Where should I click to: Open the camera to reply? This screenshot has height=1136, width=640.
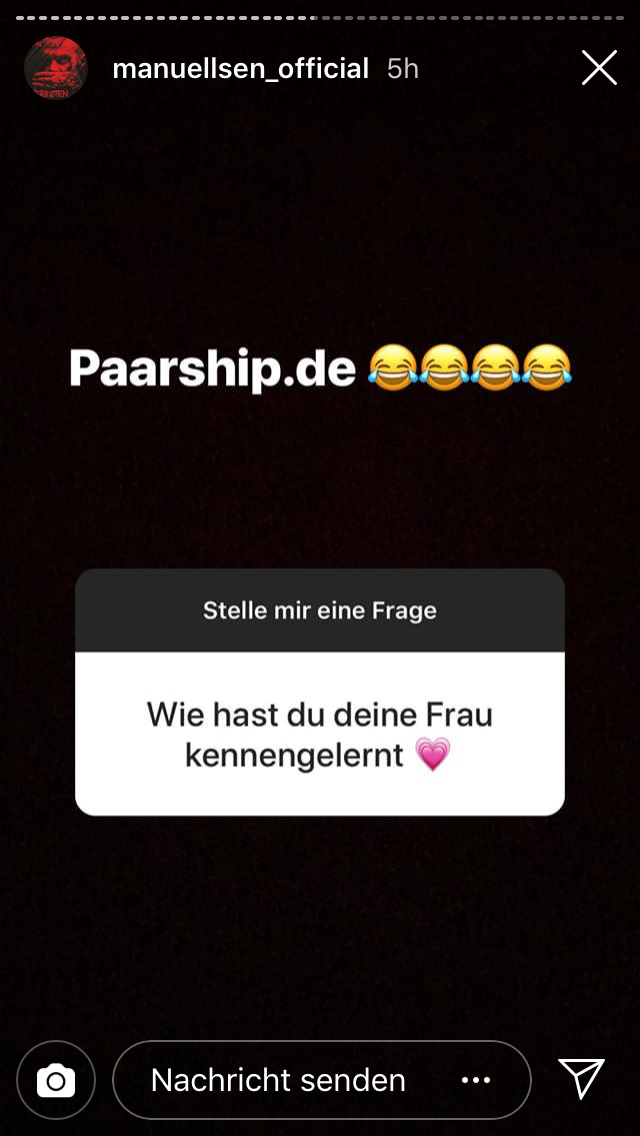(56, 1081)
